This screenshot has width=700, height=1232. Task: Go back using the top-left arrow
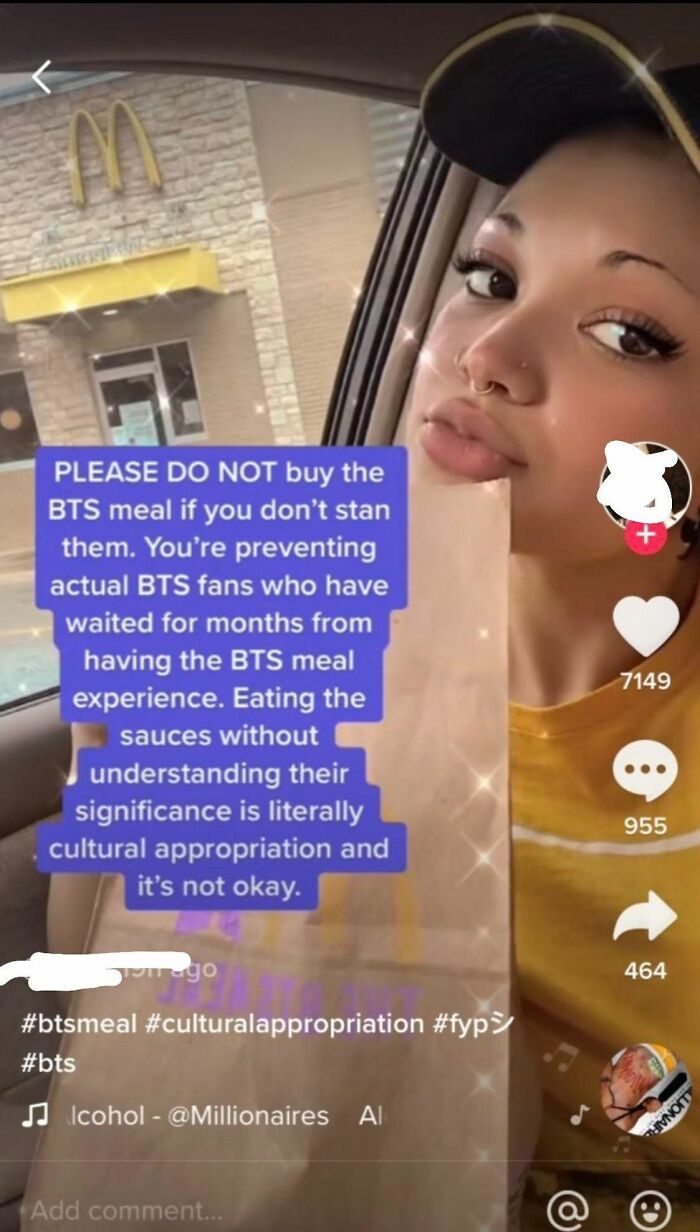coord(41,77)
